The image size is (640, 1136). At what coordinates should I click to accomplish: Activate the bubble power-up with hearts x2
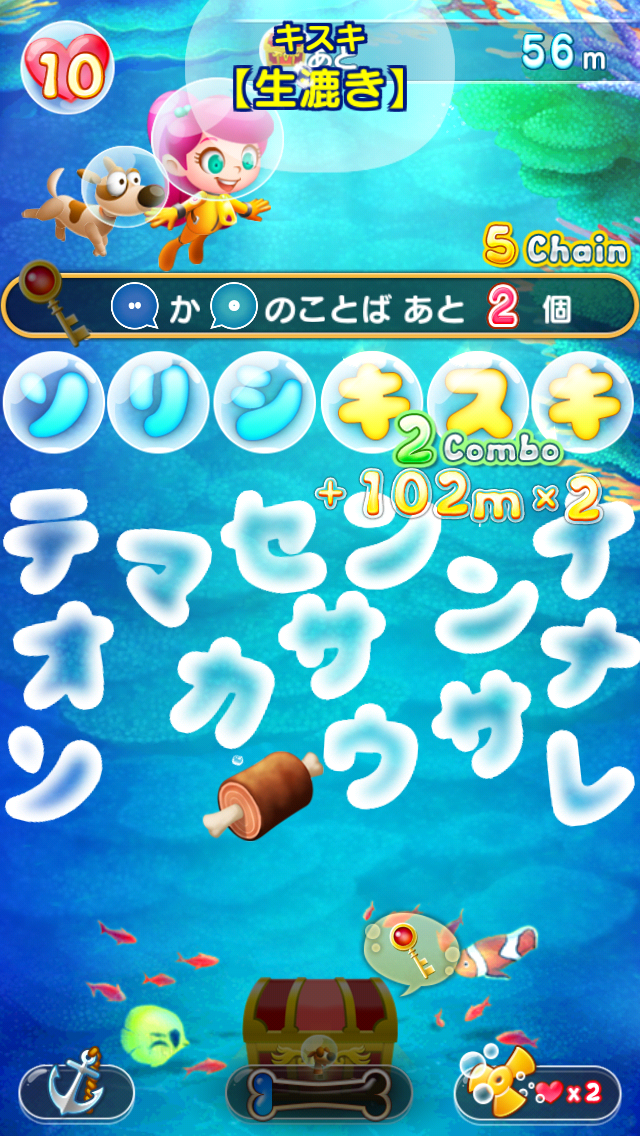pos(538,1090)
